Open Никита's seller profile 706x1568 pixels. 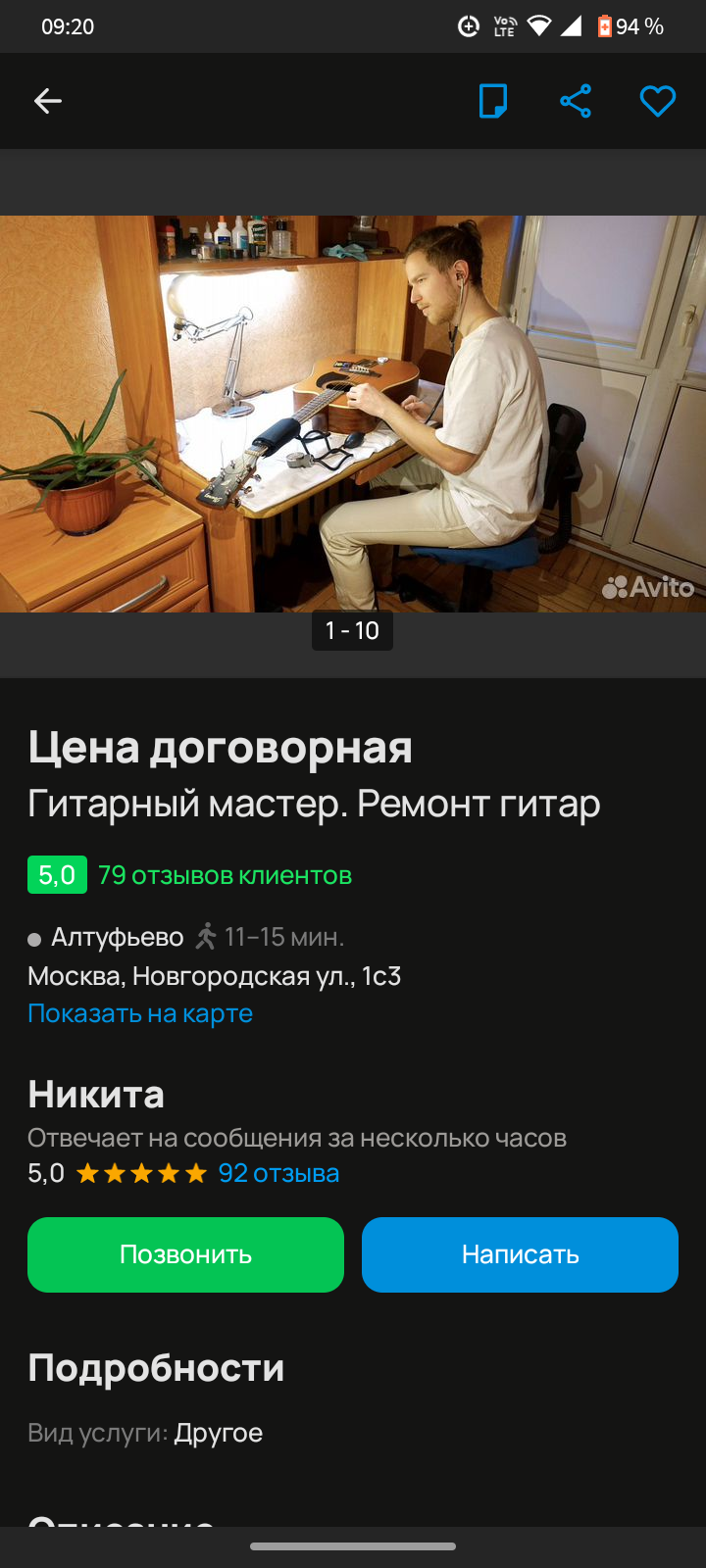click(96, 1094)
